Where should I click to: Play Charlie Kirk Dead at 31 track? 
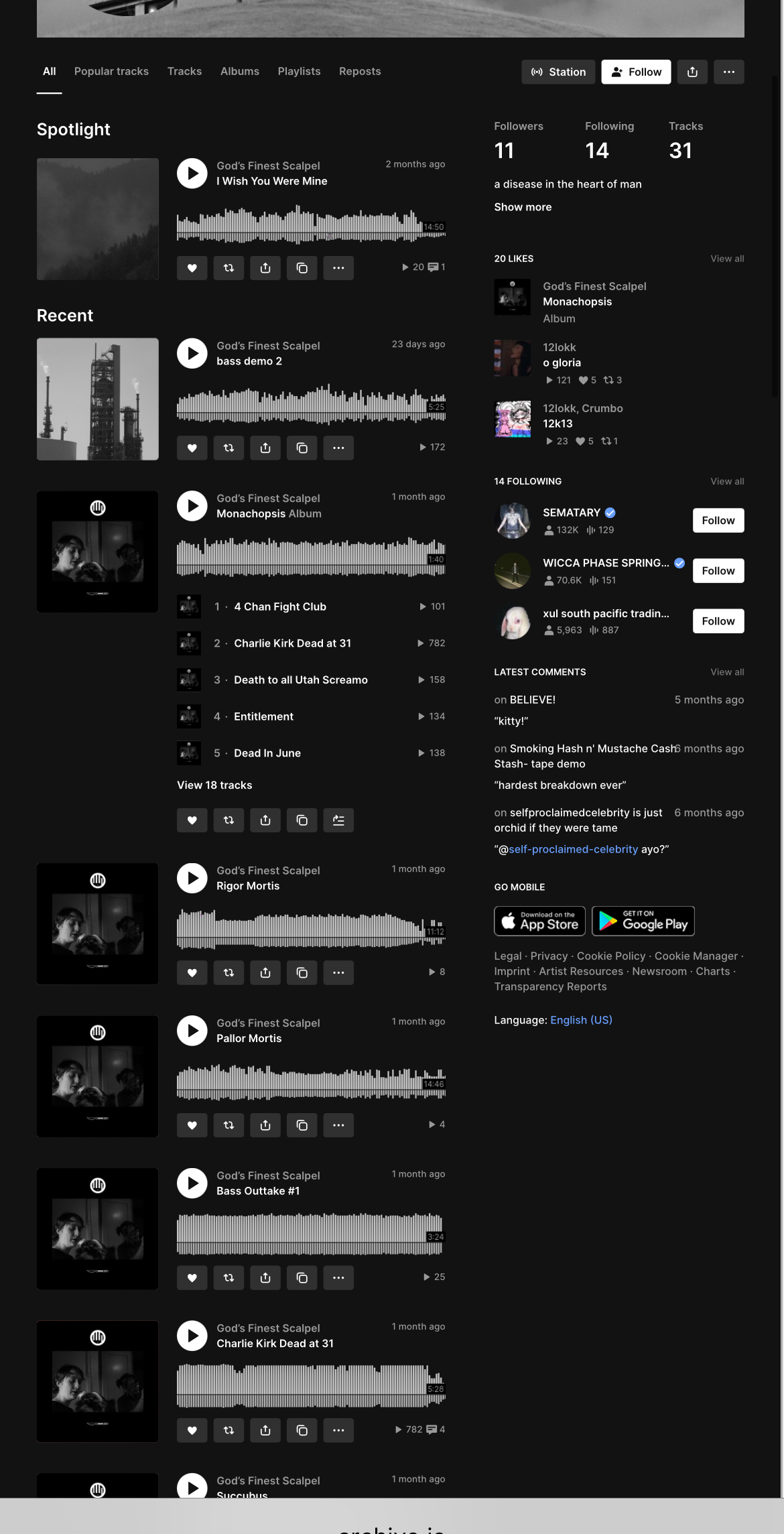coord(192,1336)
